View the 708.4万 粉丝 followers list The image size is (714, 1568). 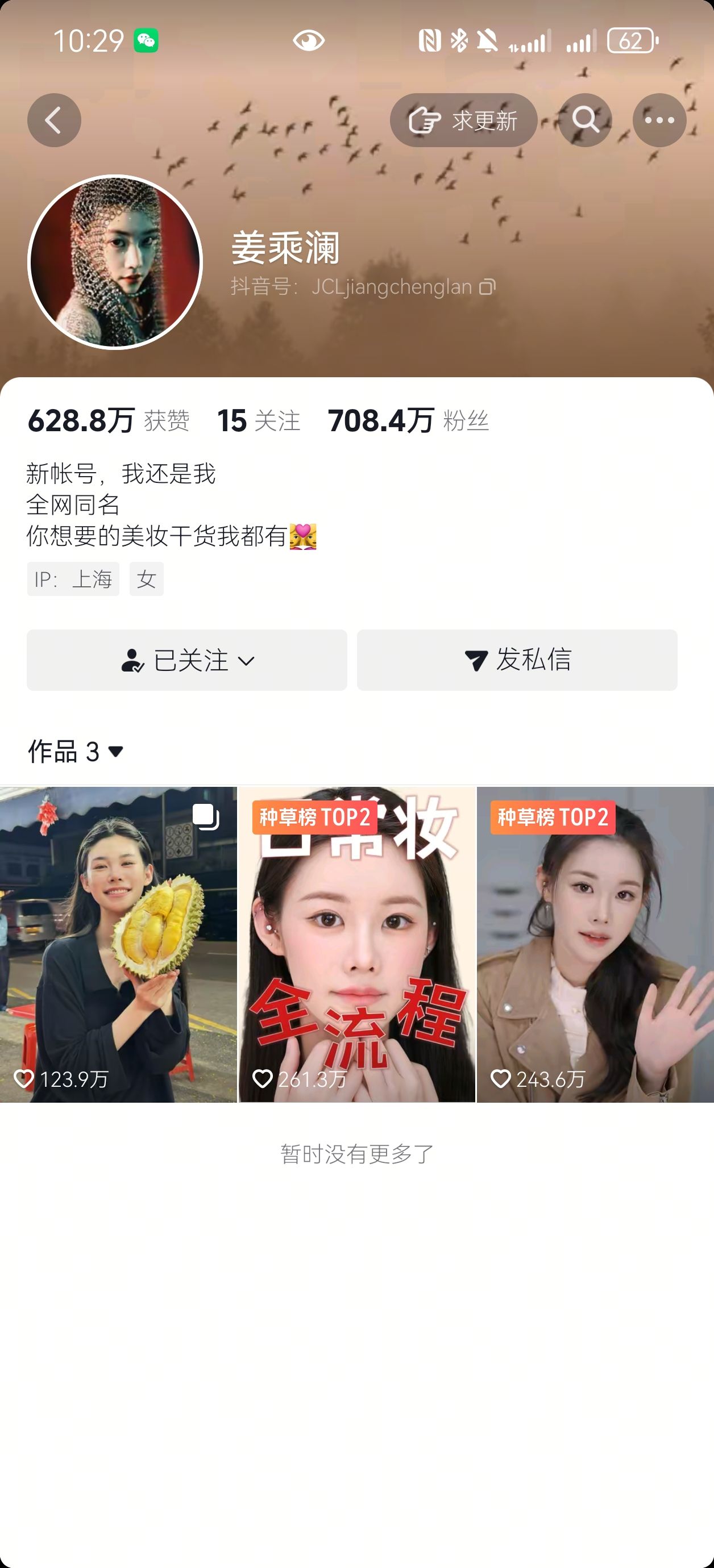point(408,420)
